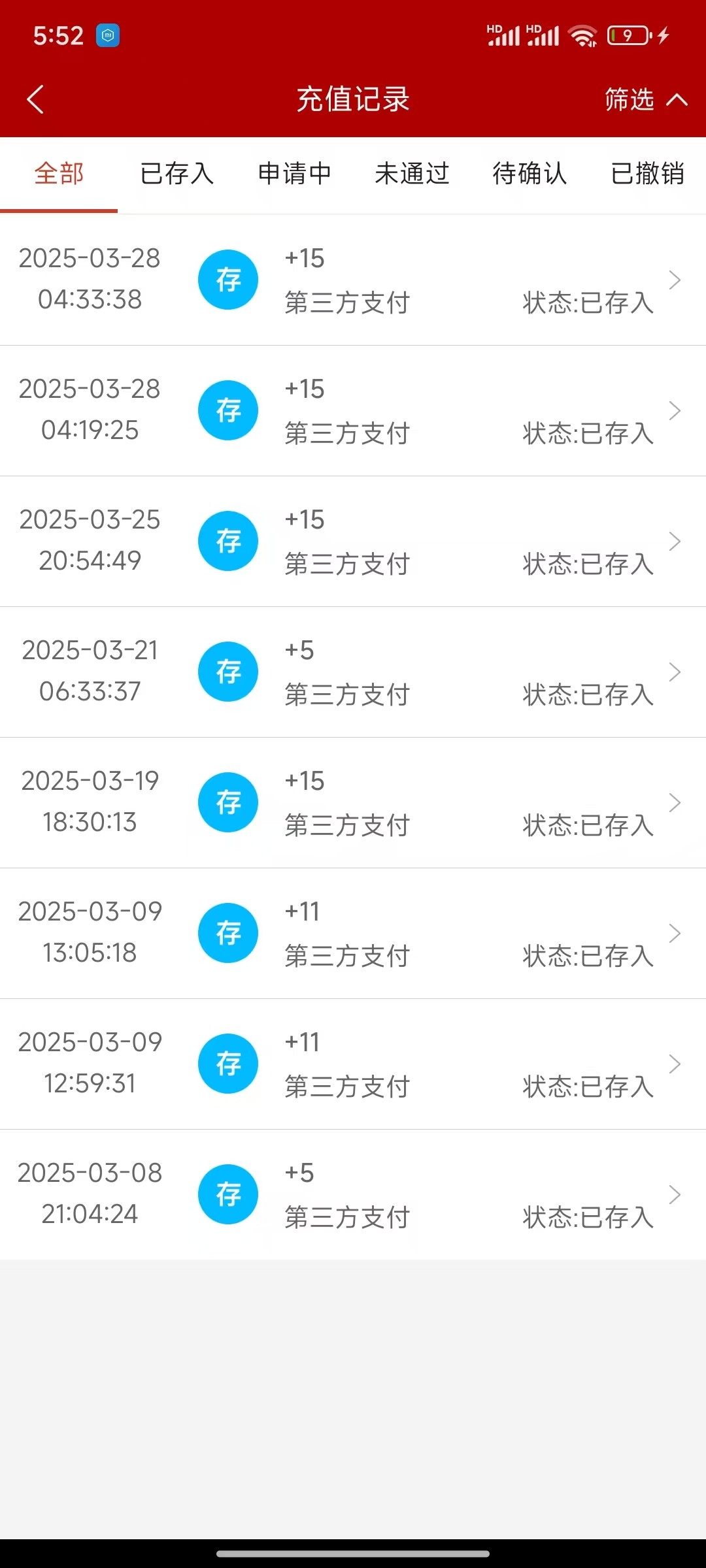Switch to the 已存入 tab
This screenshot has width=706, height=1568.
coord(176,174)
